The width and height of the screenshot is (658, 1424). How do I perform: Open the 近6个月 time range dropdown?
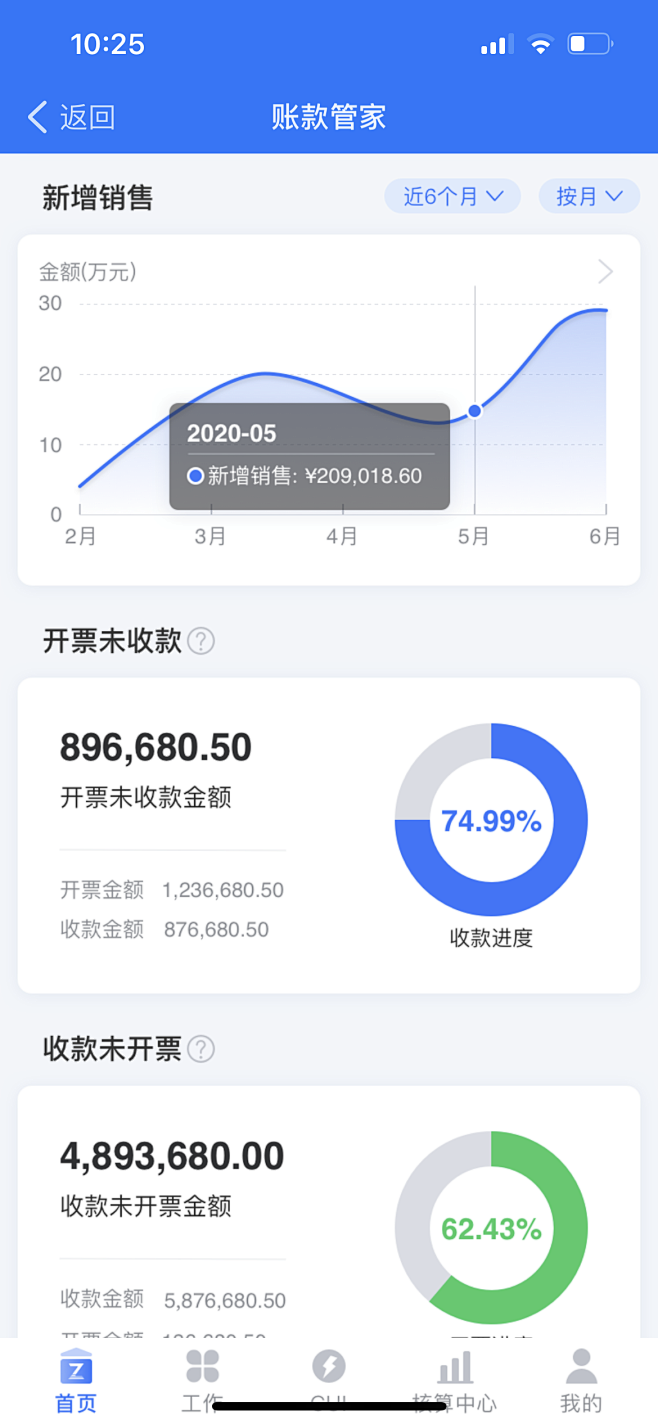(x=452, y=196)
